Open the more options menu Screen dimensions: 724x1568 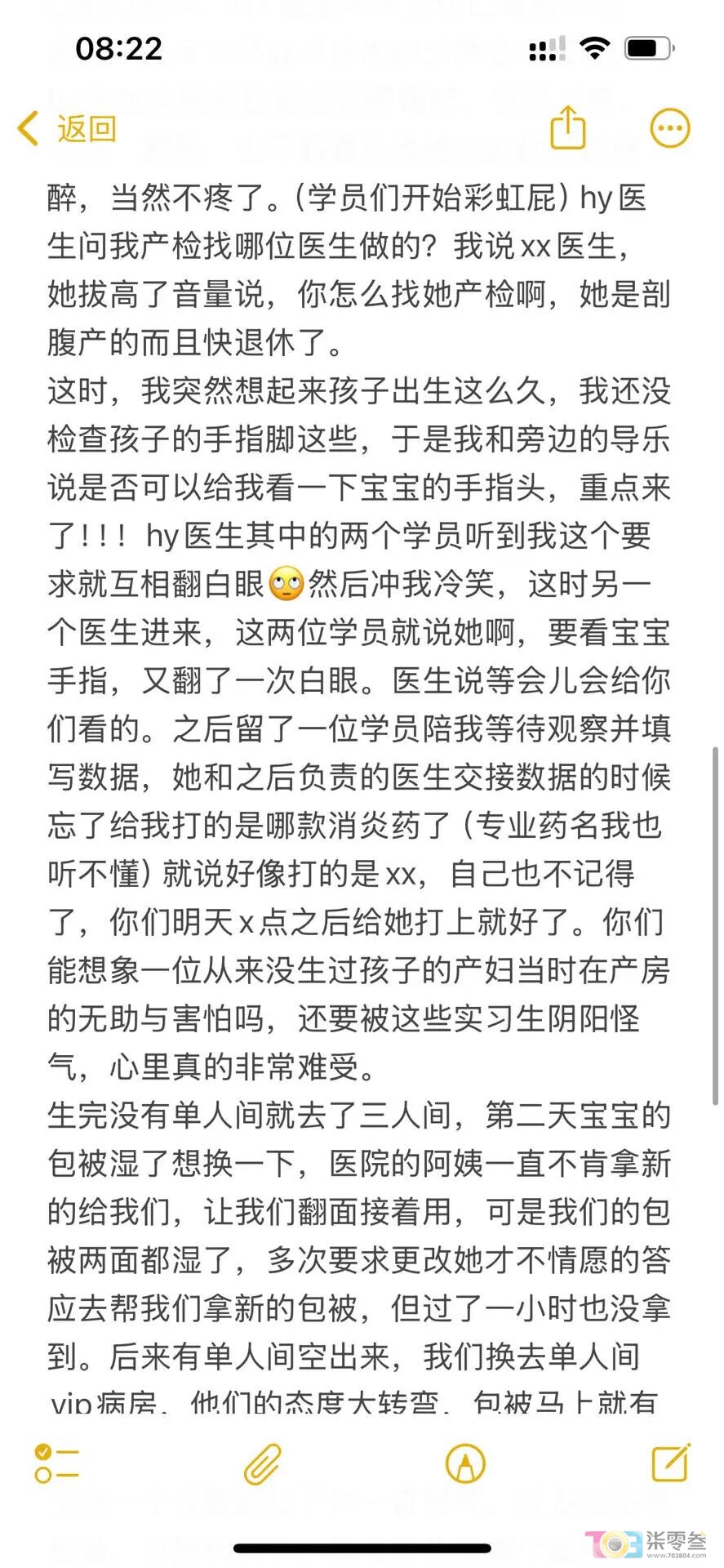tap(669, 128)
